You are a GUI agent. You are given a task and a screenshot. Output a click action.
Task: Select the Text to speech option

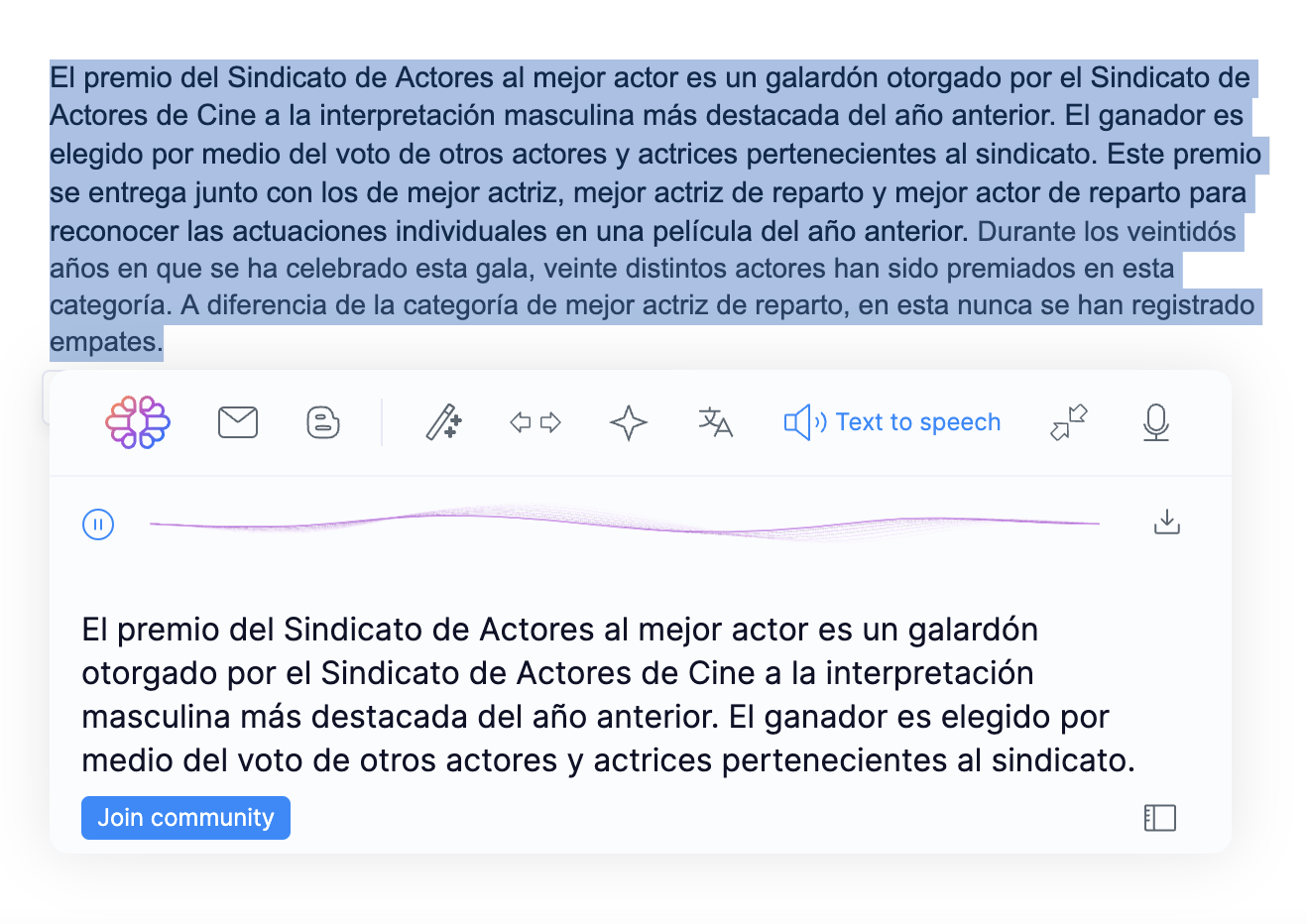(x=892, y=422)
